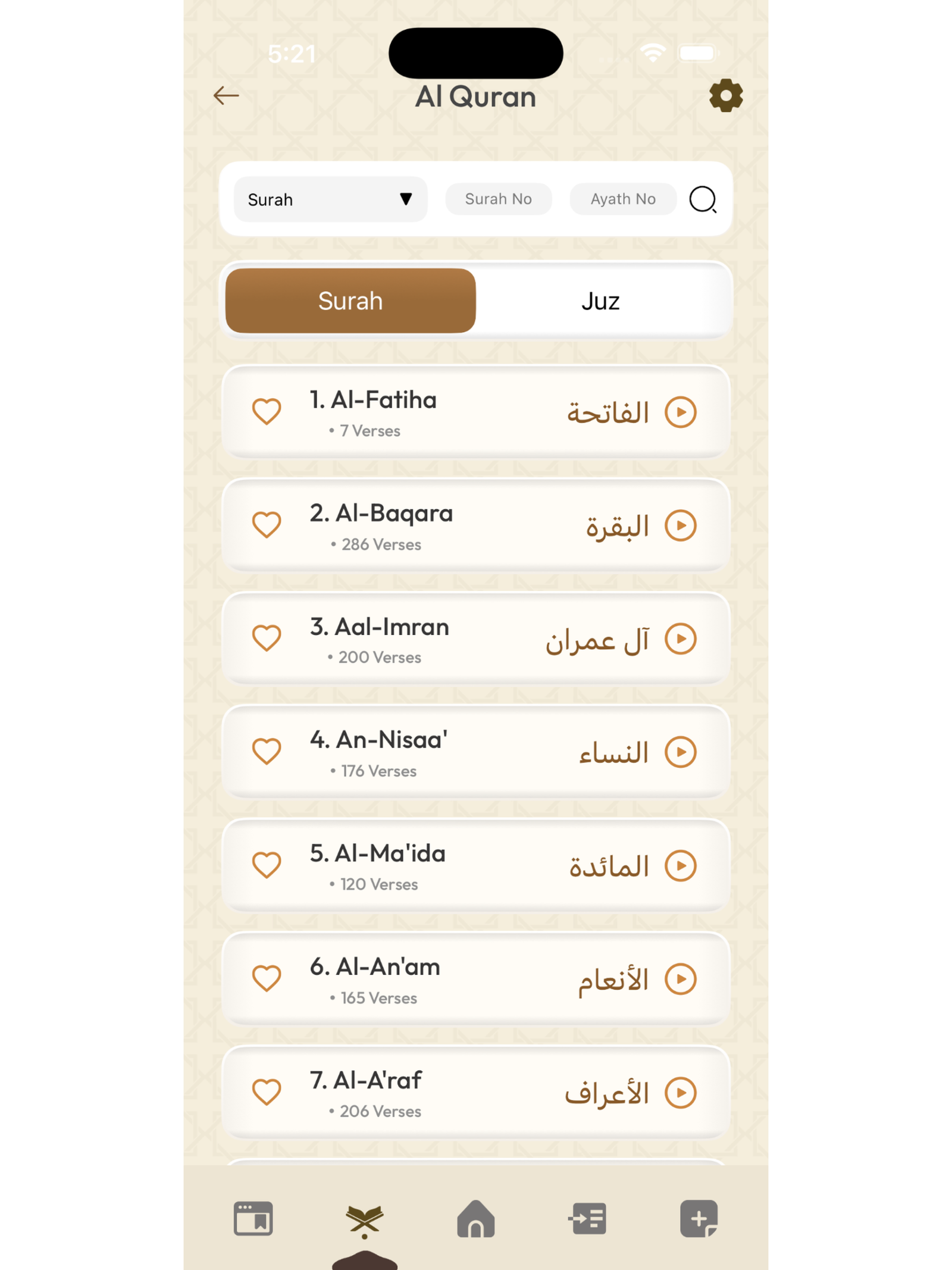Like An-Nisaa' with its heart icon
The image size is (952, 1270).
[267, 751]
